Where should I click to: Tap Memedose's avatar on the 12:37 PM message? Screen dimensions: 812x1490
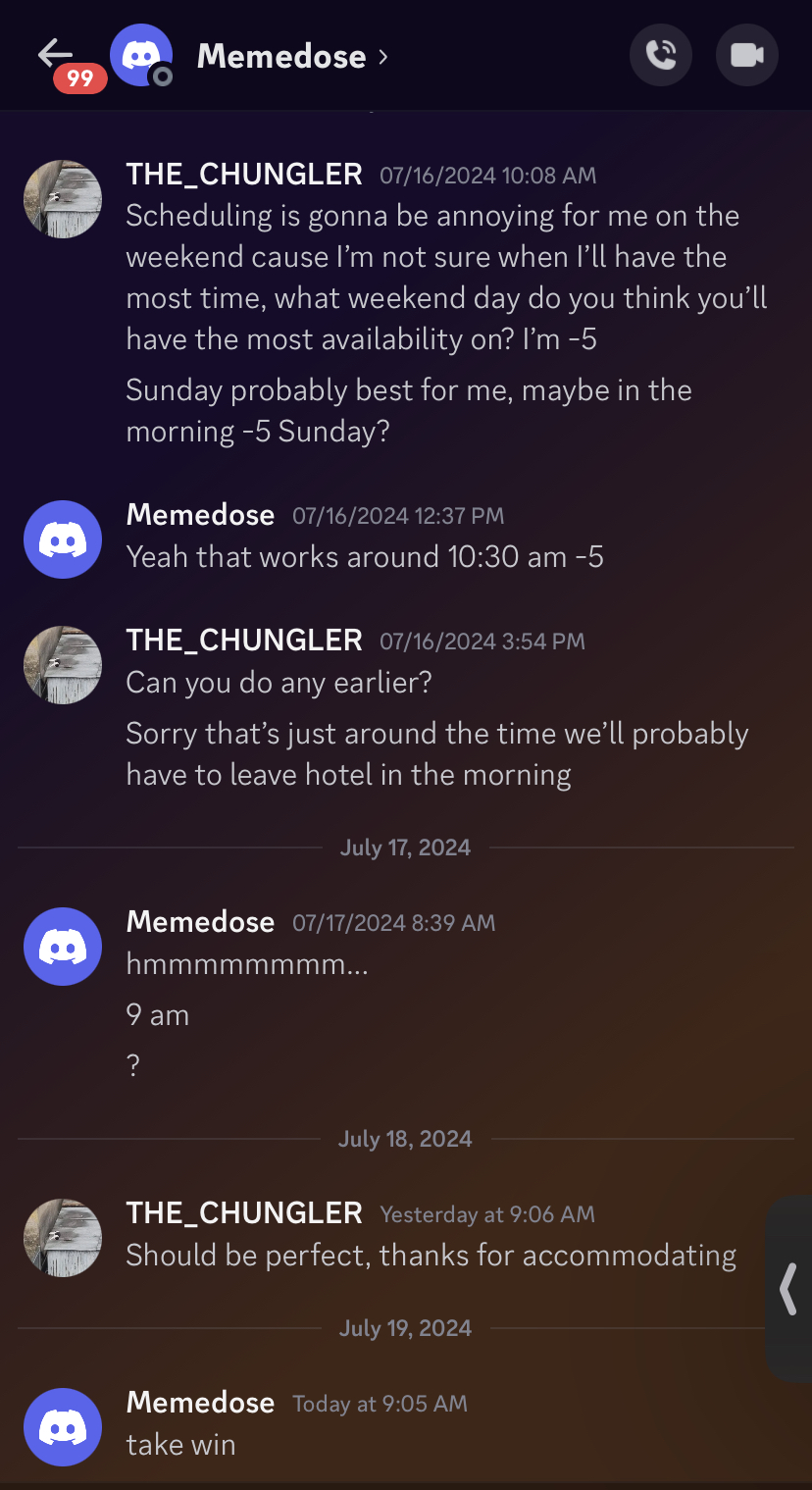[63, 539]
